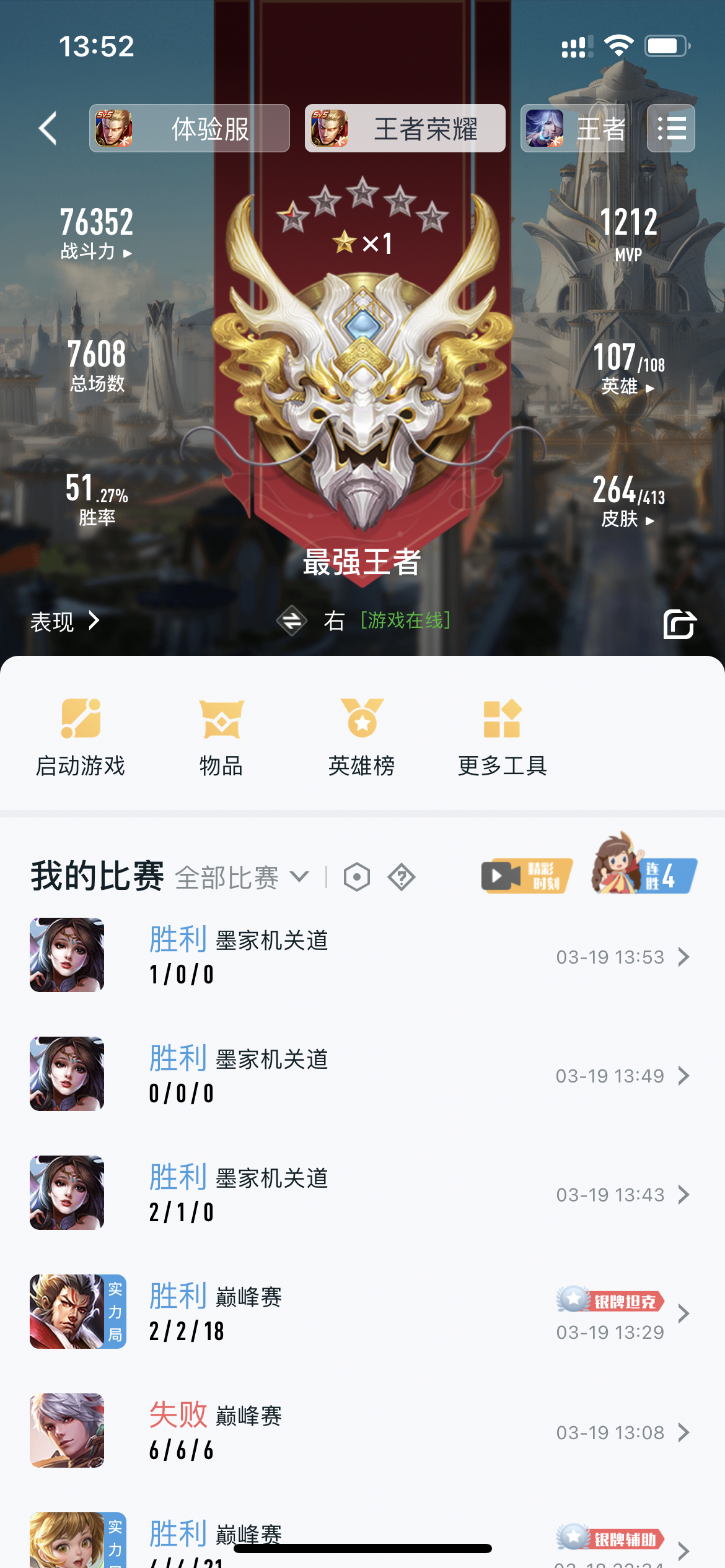
Task: Select the 王者荣耀 account tab
Action: (405, 129)
